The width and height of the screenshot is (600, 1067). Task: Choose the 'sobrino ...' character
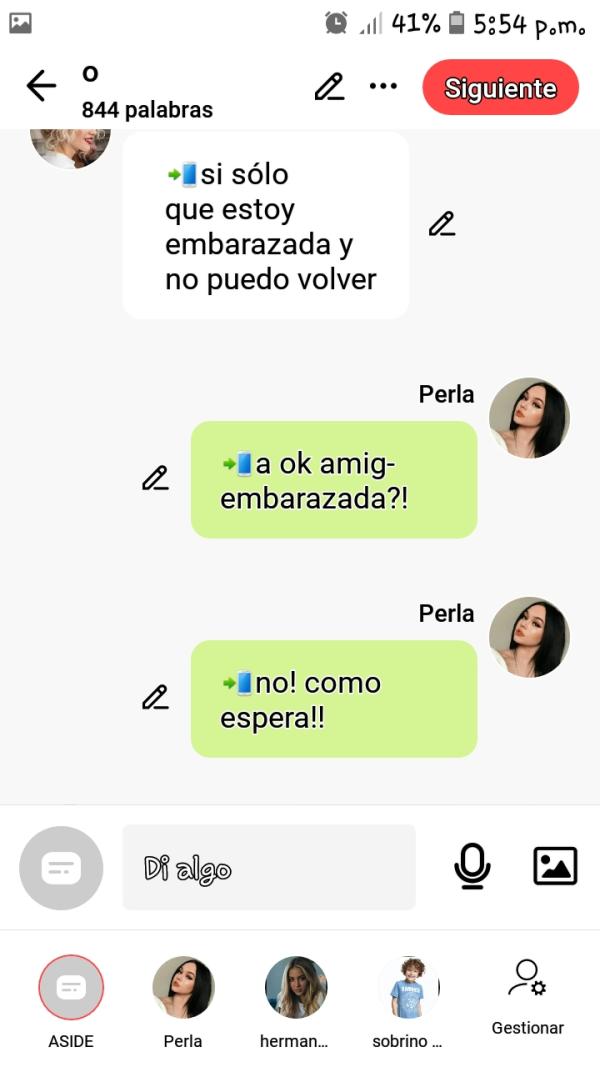[408, 988]
